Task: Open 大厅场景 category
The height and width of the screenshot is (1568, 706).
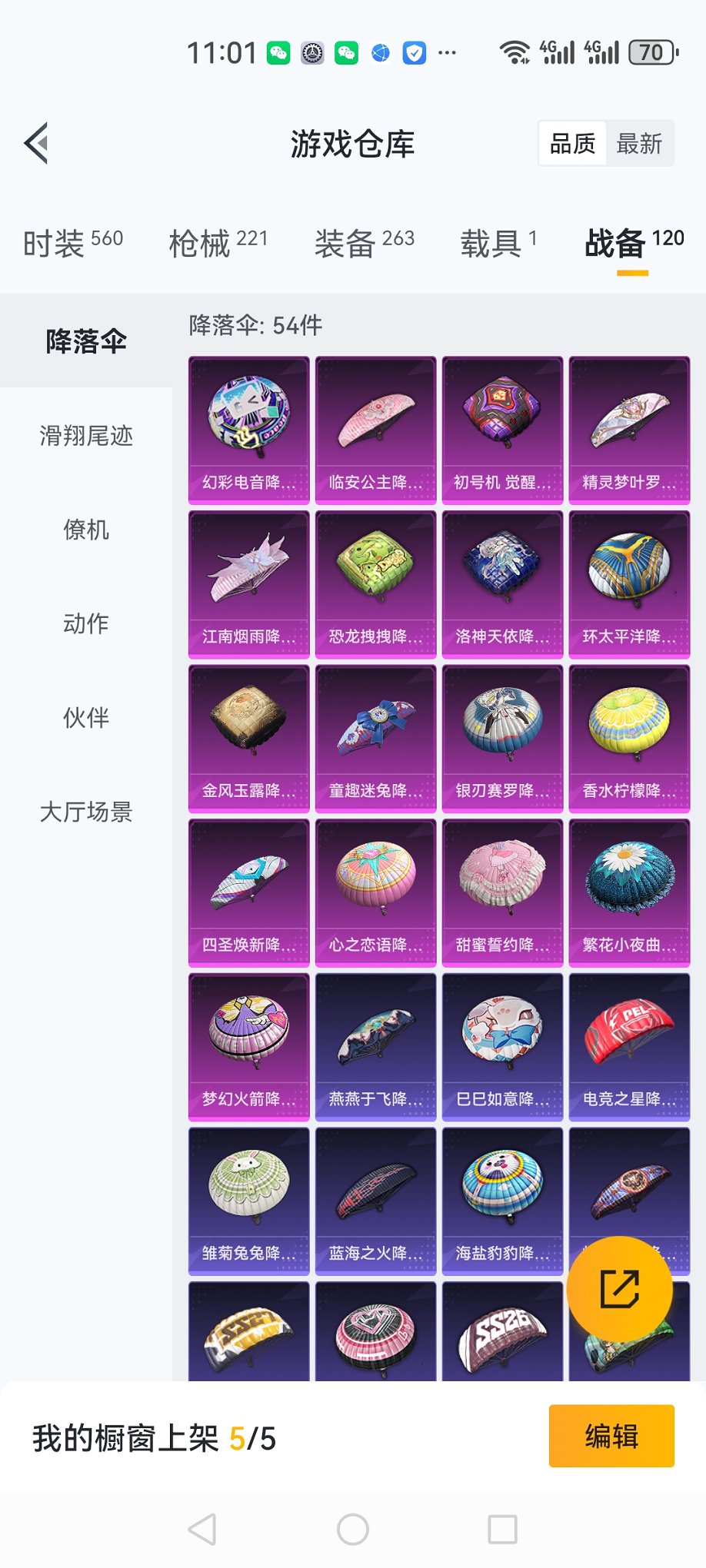Action: [86, 812]
